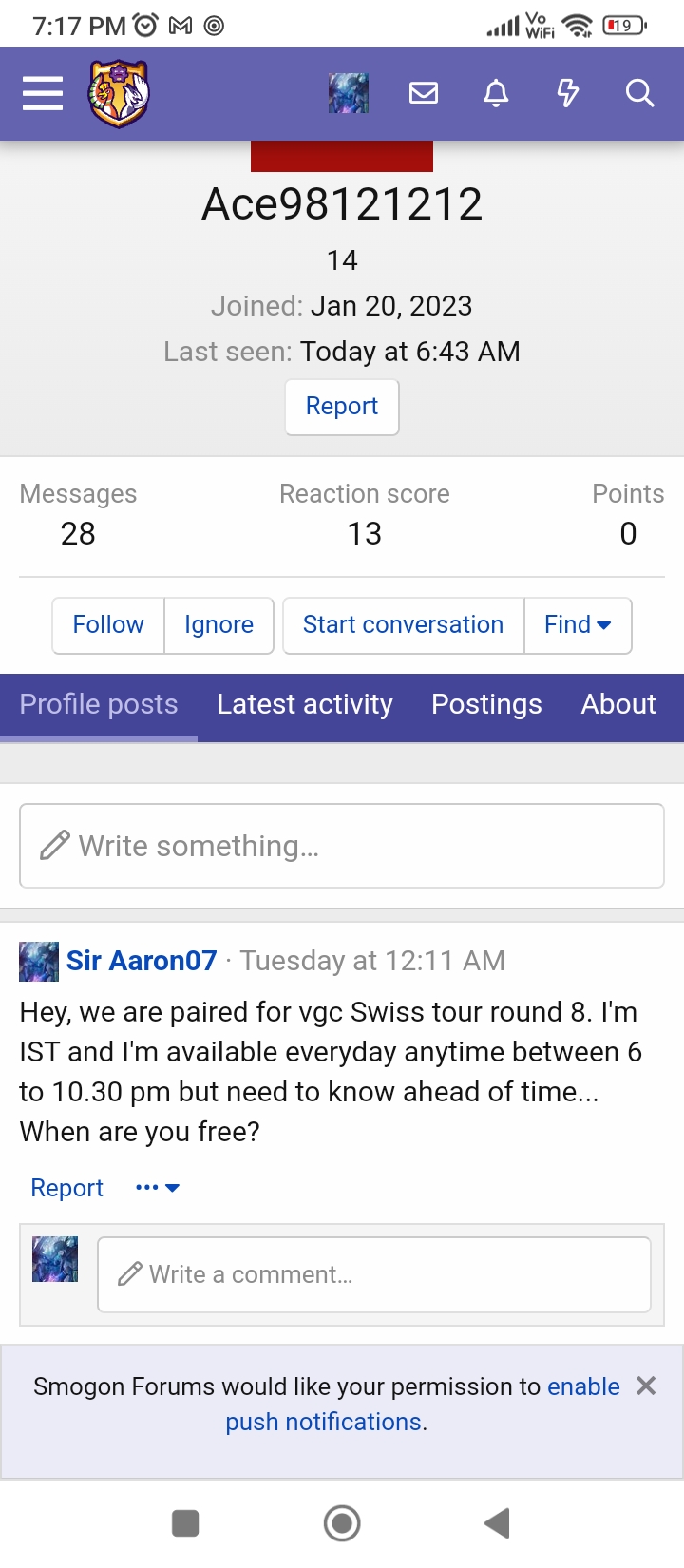Tap the Write a comment field
This screenshot has height=1568, width=684.
pyautogui.click(x=374, y=1274)
